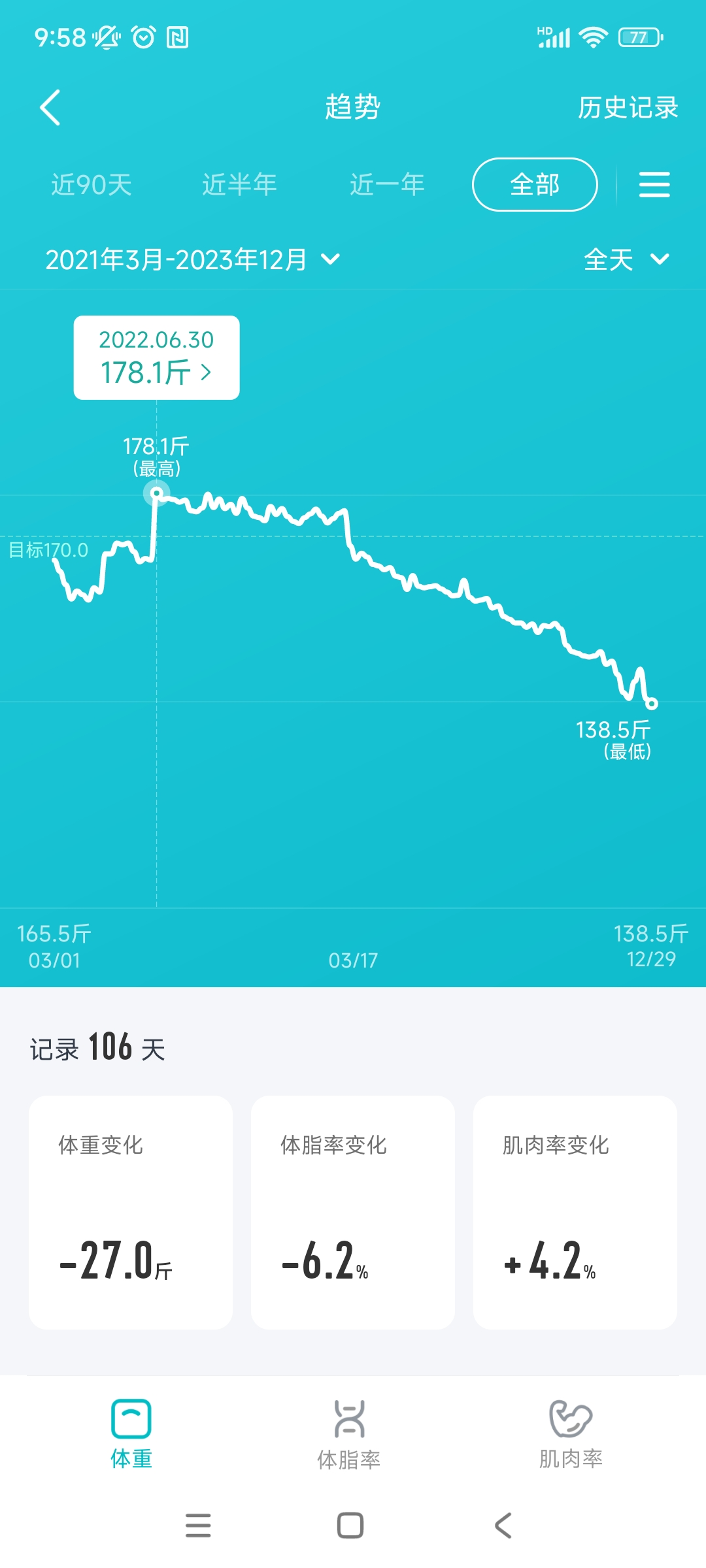Select the 近半年 time range
This screenshot has height=1568, width=706.
(x=239, y=185)
